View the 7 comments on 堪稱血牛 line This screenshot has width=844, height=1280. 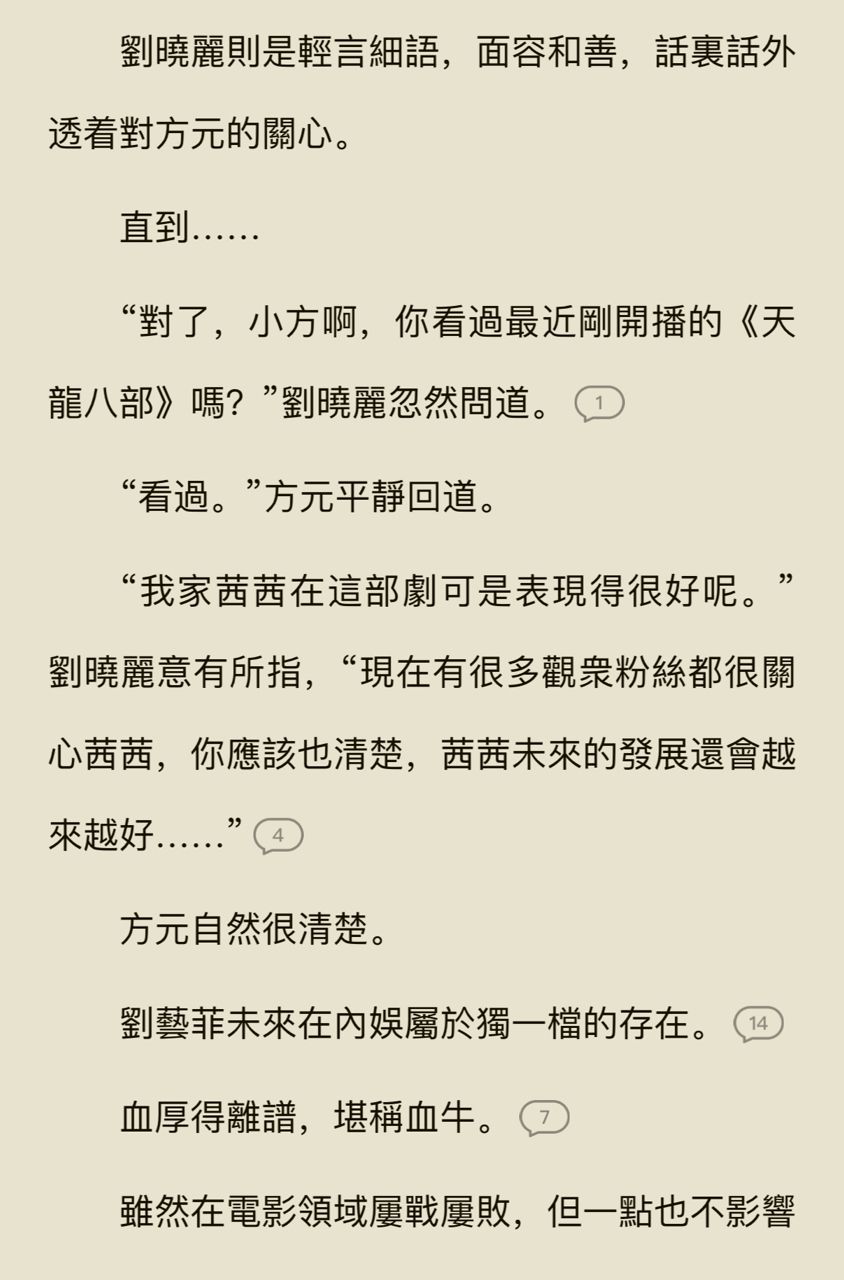pos(544,1118)
